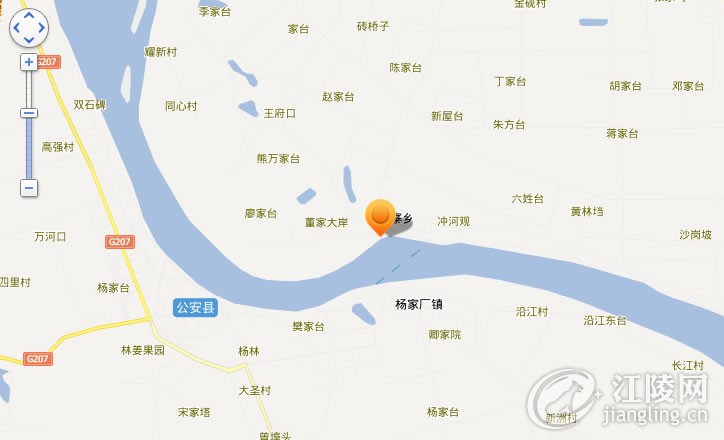
Task: Zoom out with the bottom minus button
Action: 29,187
